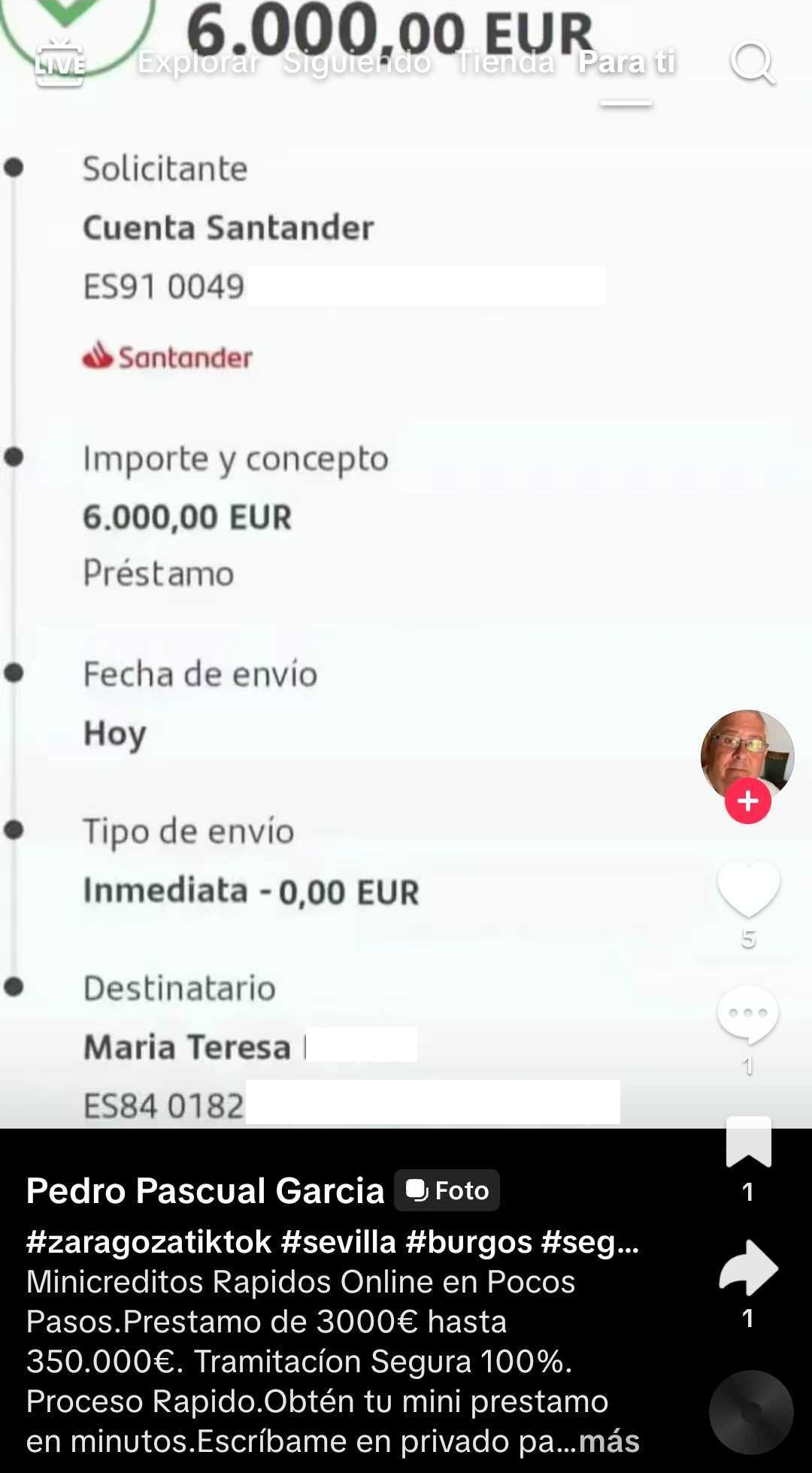Viewport: 812px width, 1473px height.
Task: Open the comments bubble
Action: pos(747,1015)
